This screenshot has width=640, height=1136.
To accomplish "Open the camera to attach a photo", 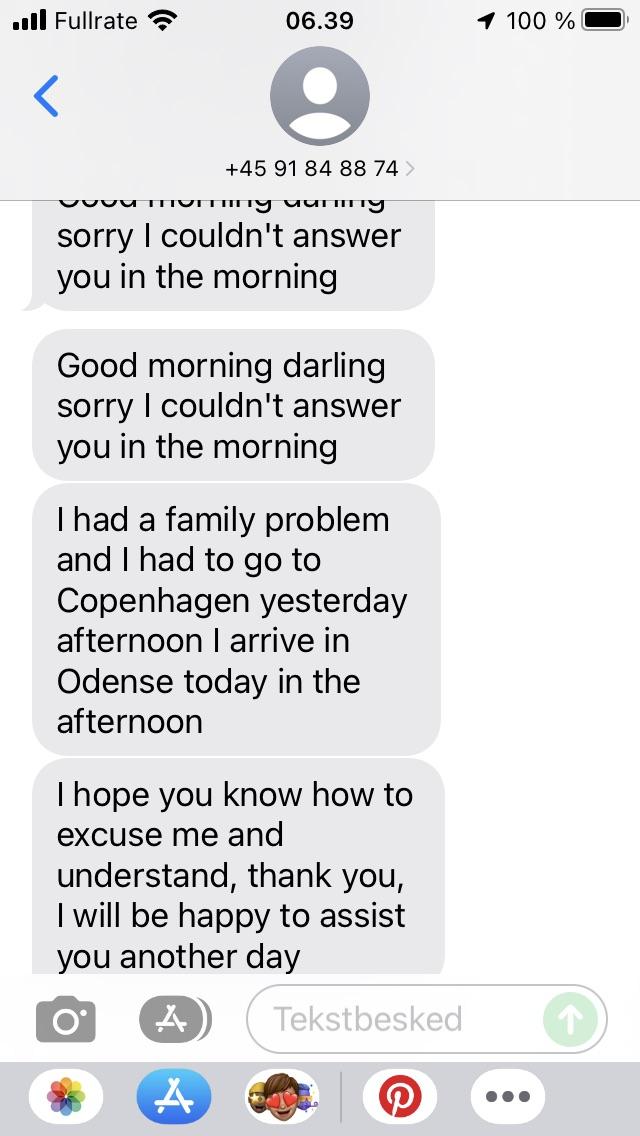I will tap(66, 1019).
